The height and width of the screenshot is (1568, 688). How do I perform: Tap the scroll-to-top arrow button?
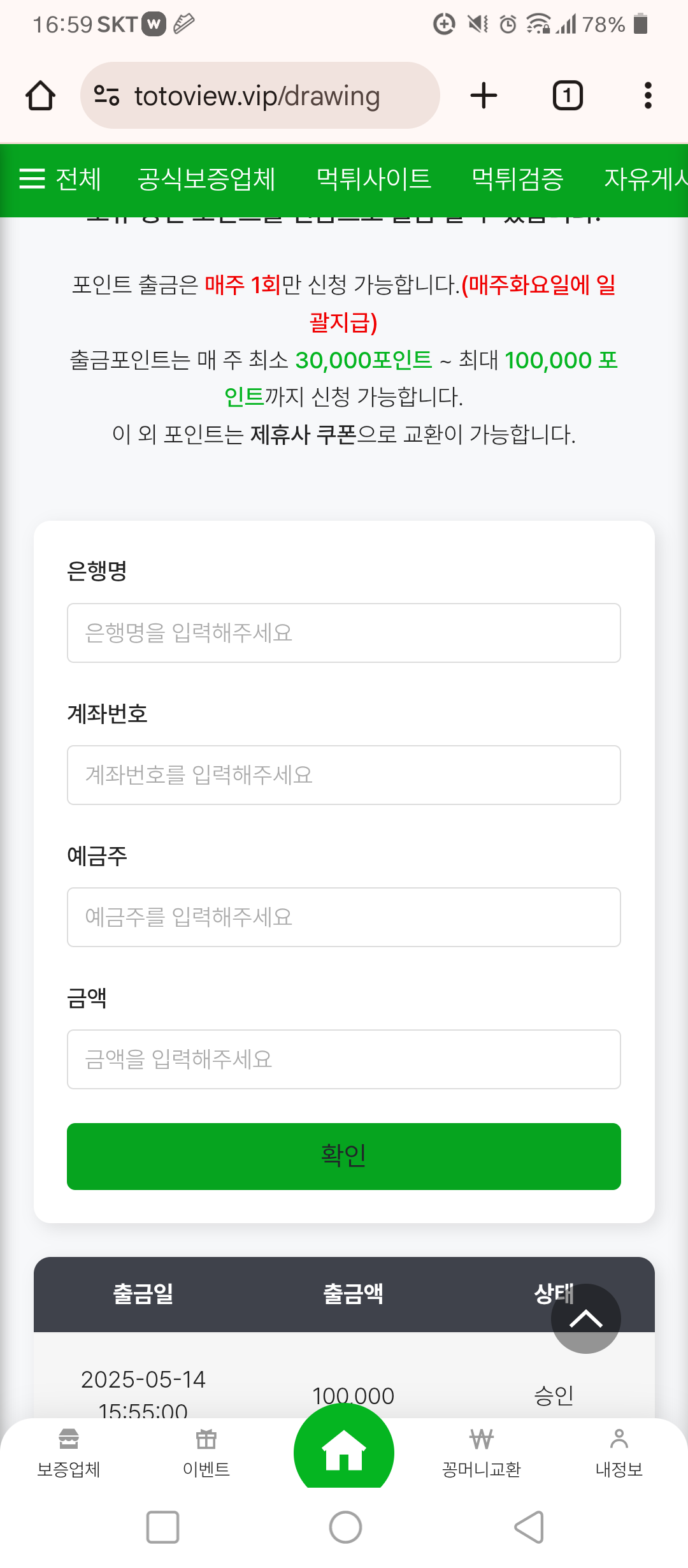[586, 1319]
